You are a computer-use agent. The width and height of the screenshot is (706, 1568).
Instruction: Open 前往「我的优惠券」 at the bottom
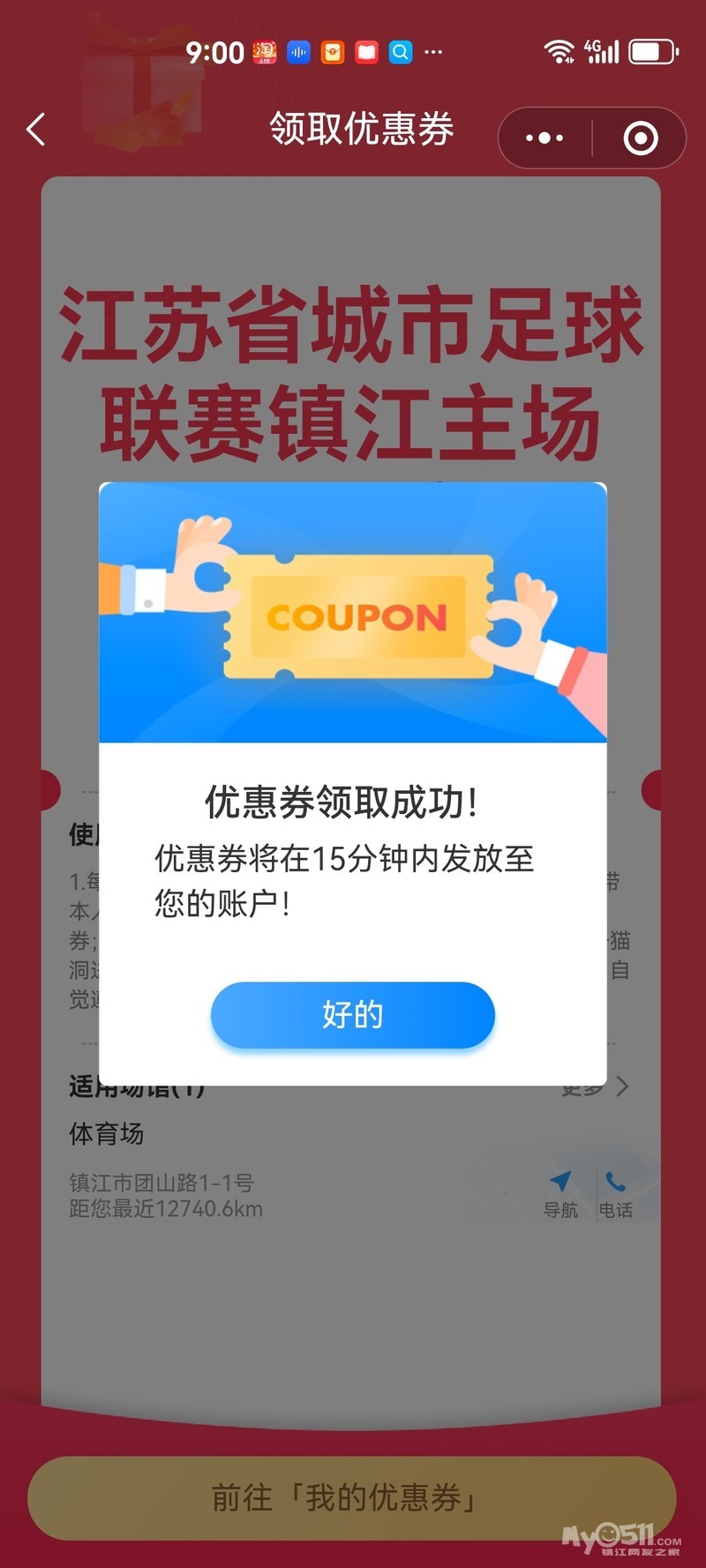click(x=351, y=1497)
